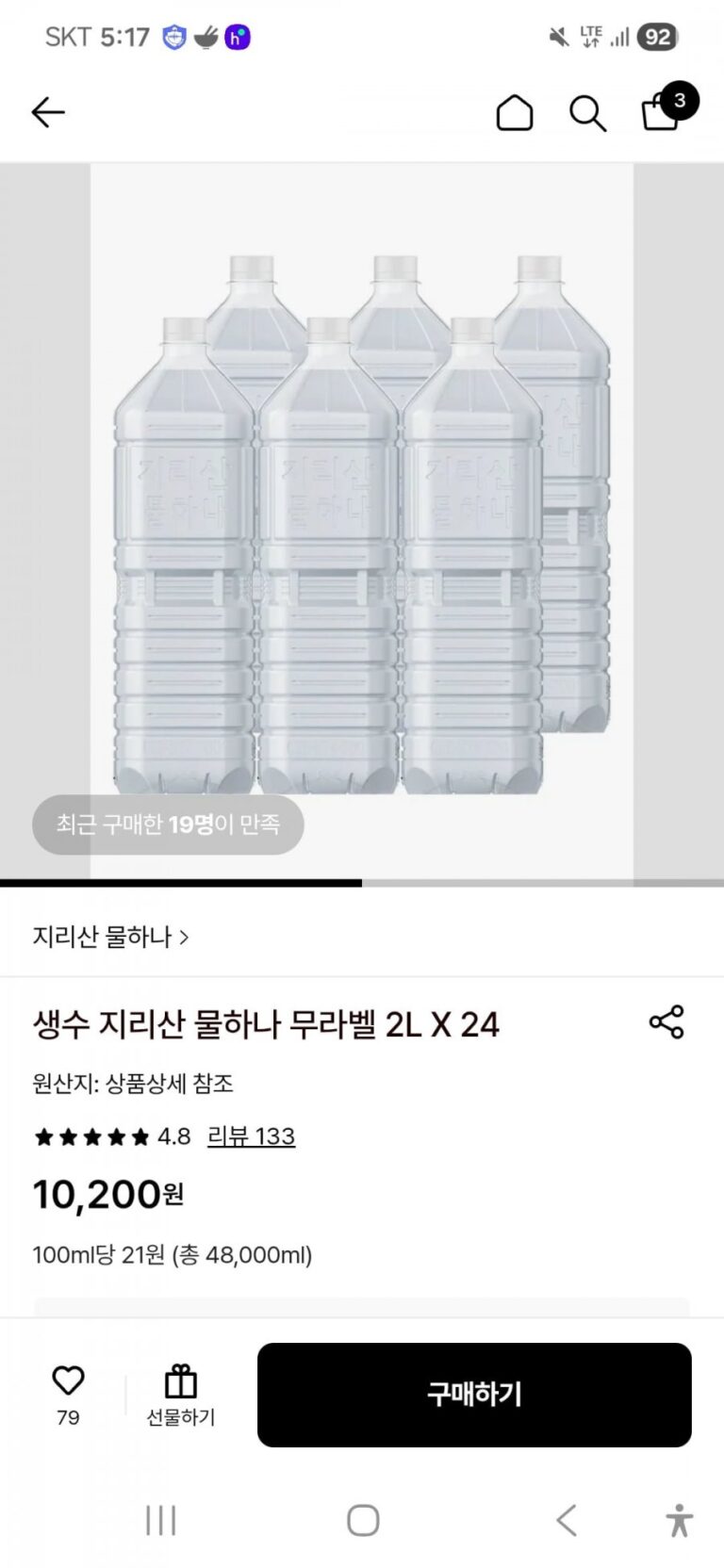This screenshot has height=1568, width=724.
Task: Open the 지리산 물하나 brand page
Action: 110,937
